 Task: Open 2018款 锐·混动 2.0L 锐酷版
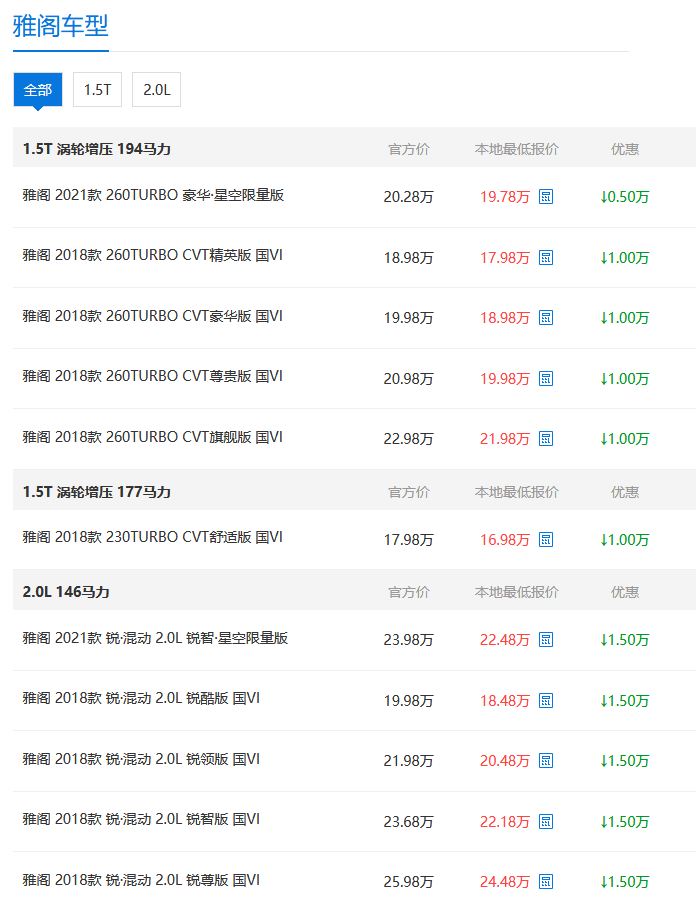(141, 699)
